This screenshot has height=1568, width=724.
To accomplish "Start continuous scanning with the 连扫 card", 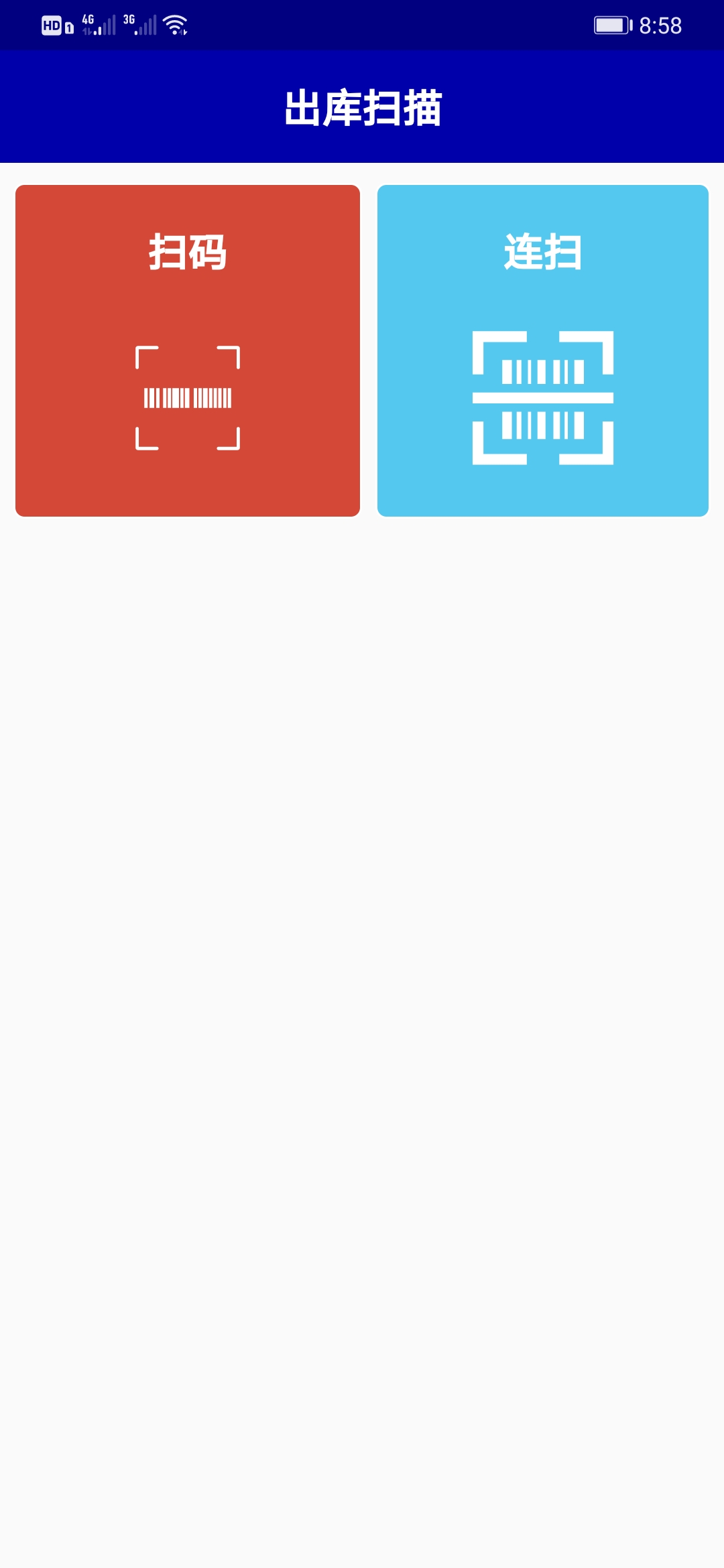I will pyautogui.click(x=543, y=350).
